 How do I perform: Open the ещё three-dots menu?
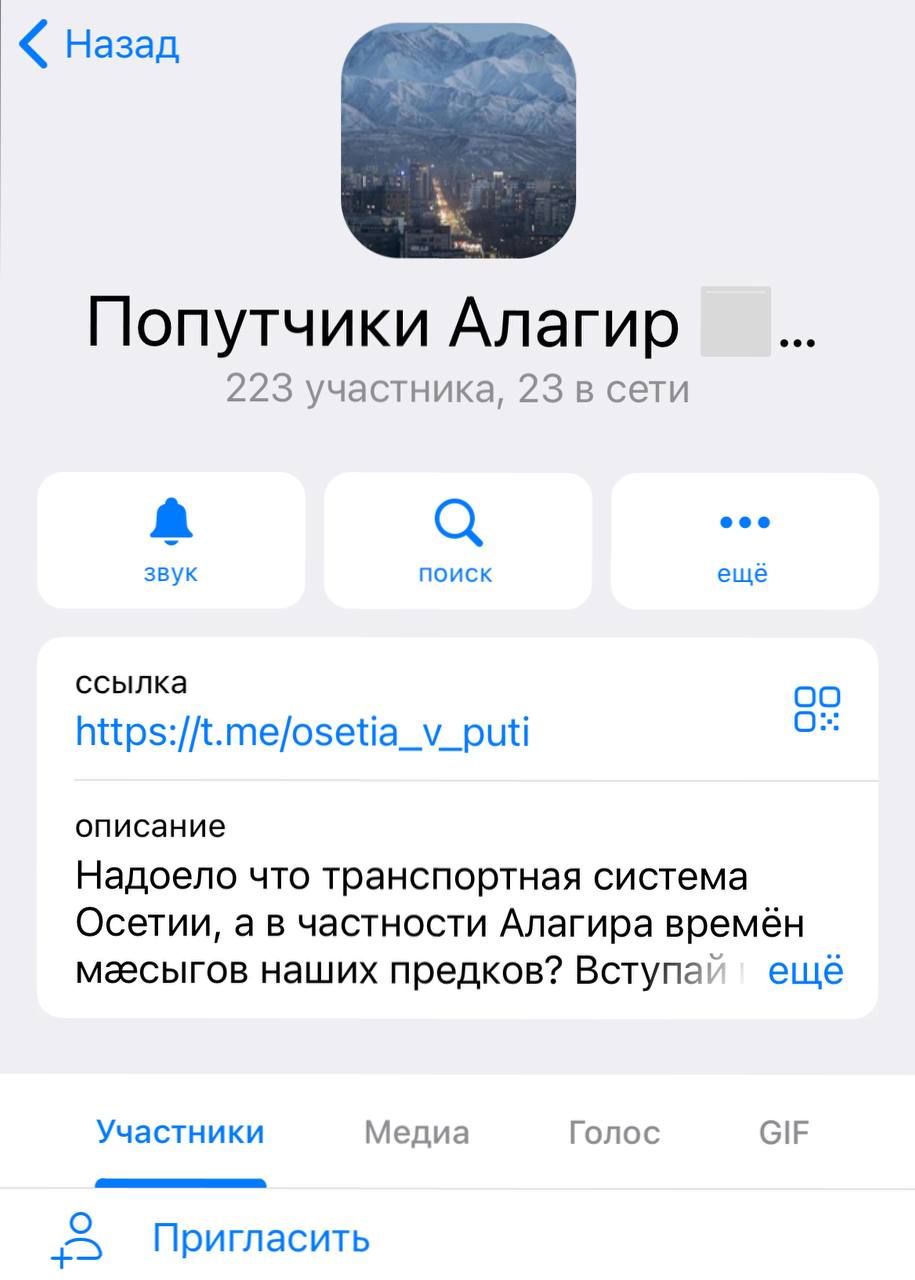click(x=744, y=540)
